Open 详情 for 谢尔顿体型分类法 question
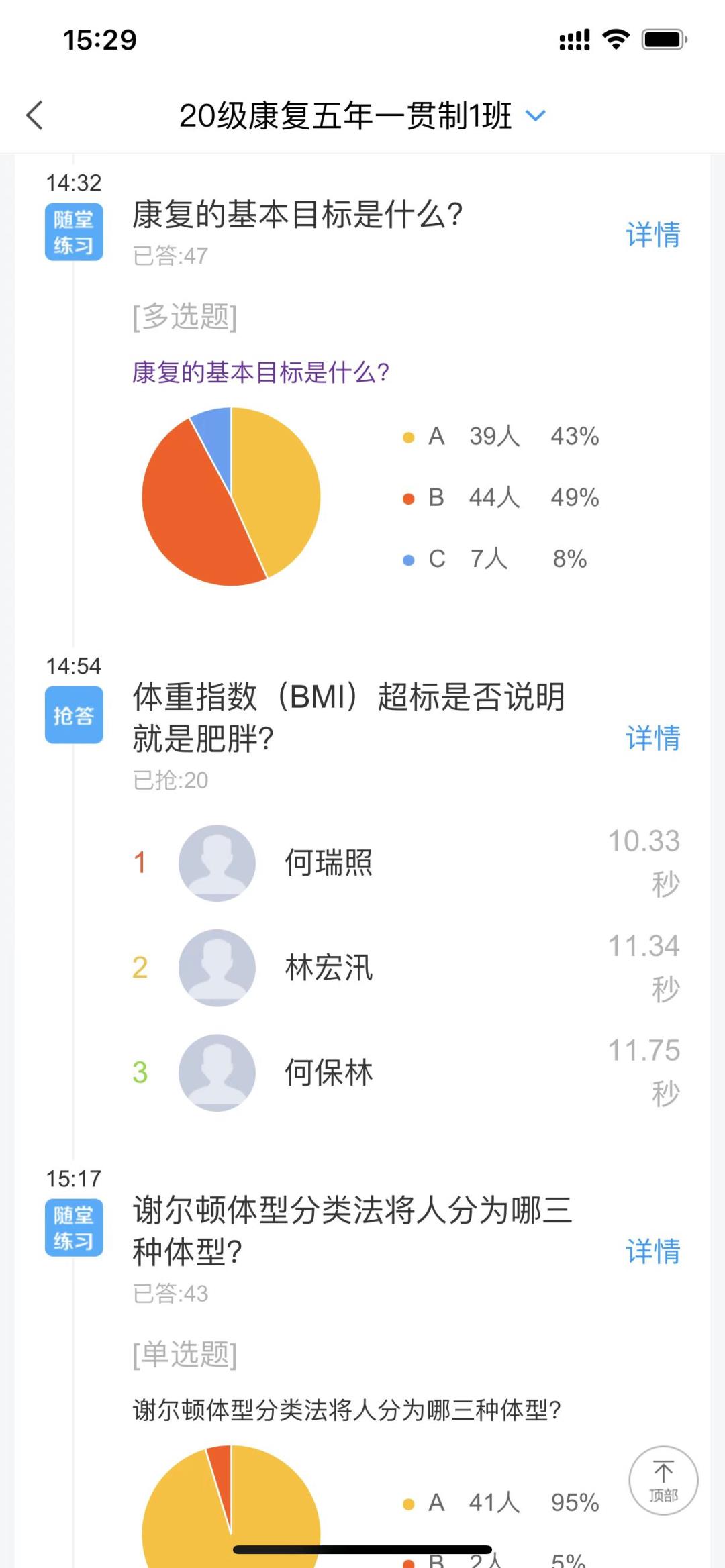The image size is (725, 1568). click(653, 1251)
